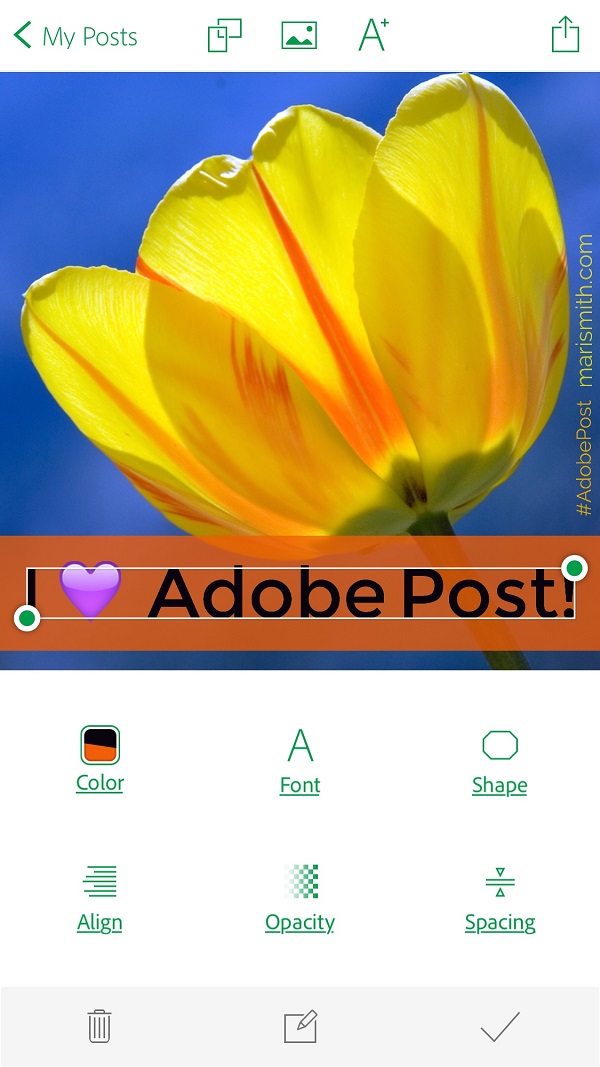Confirm changes with checkmark
This screenshot has height=1067, width=600.
[x=500, y=1027]
